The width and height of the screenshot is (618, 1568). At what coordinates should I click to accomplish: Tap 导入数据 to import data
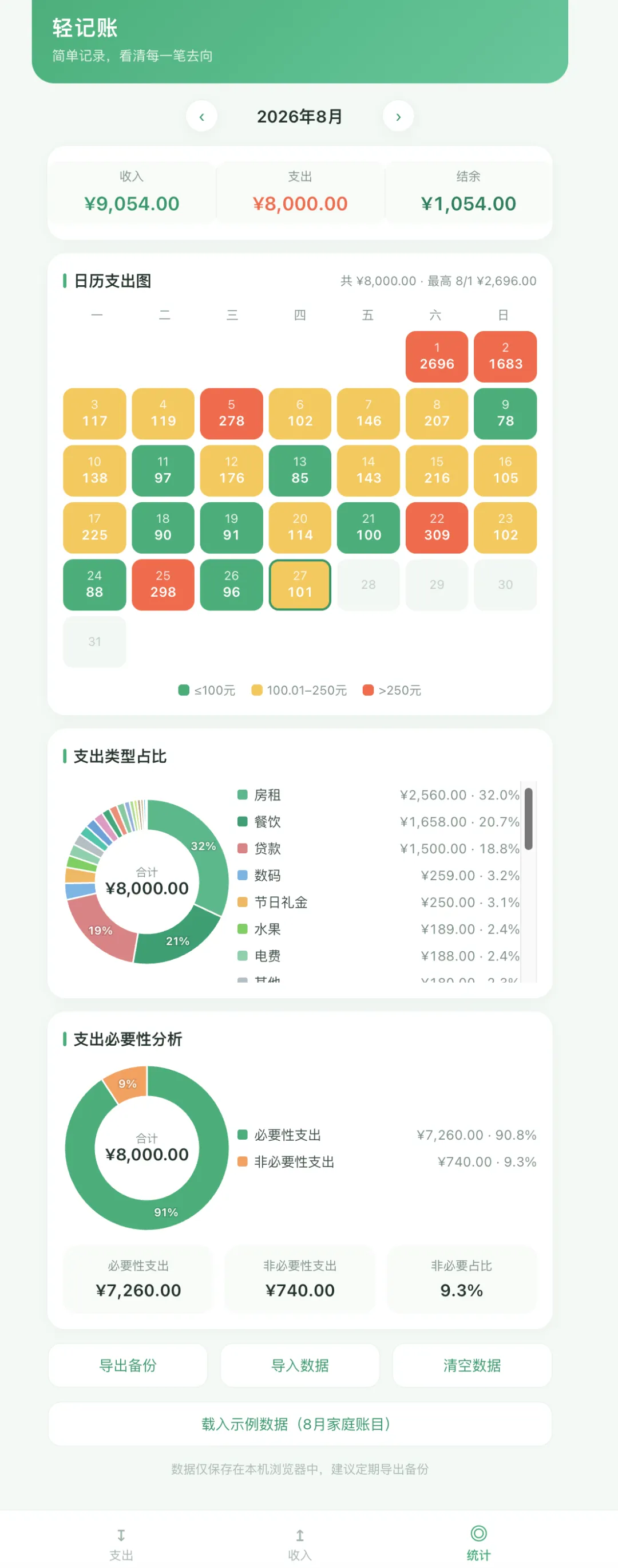pos(300,1365)
